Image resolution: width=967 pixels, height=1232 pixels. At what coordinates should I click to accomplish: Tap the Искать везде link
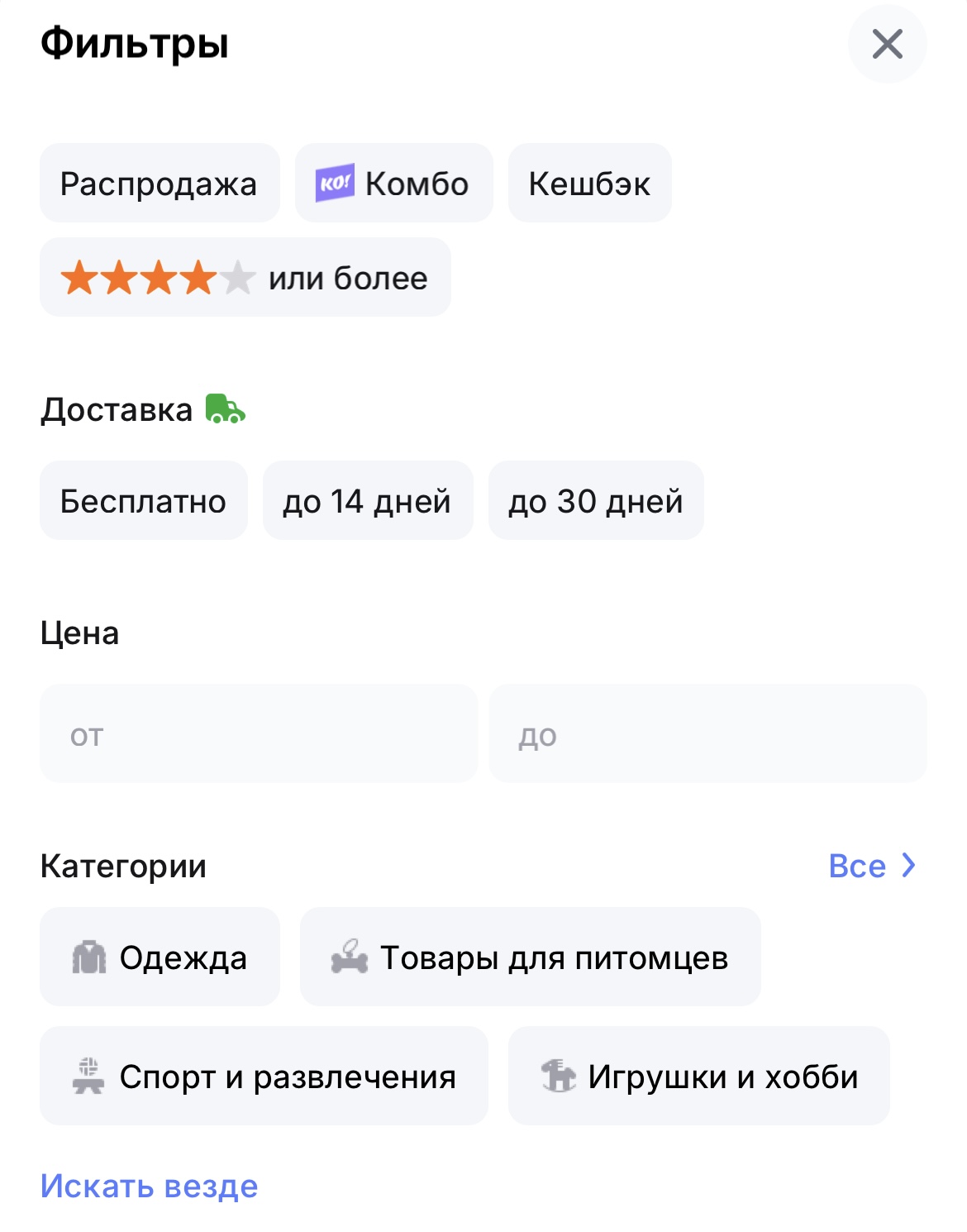coord(150,1186)
